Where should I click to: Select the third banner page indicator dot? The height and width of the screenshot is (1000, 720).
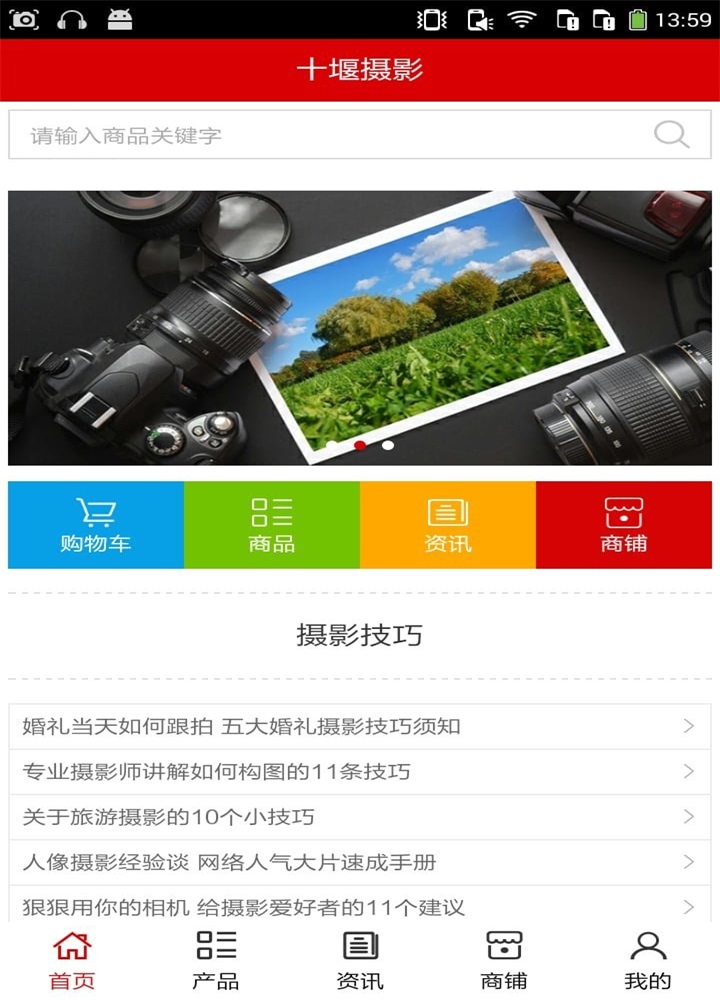[x=388, y=445]
